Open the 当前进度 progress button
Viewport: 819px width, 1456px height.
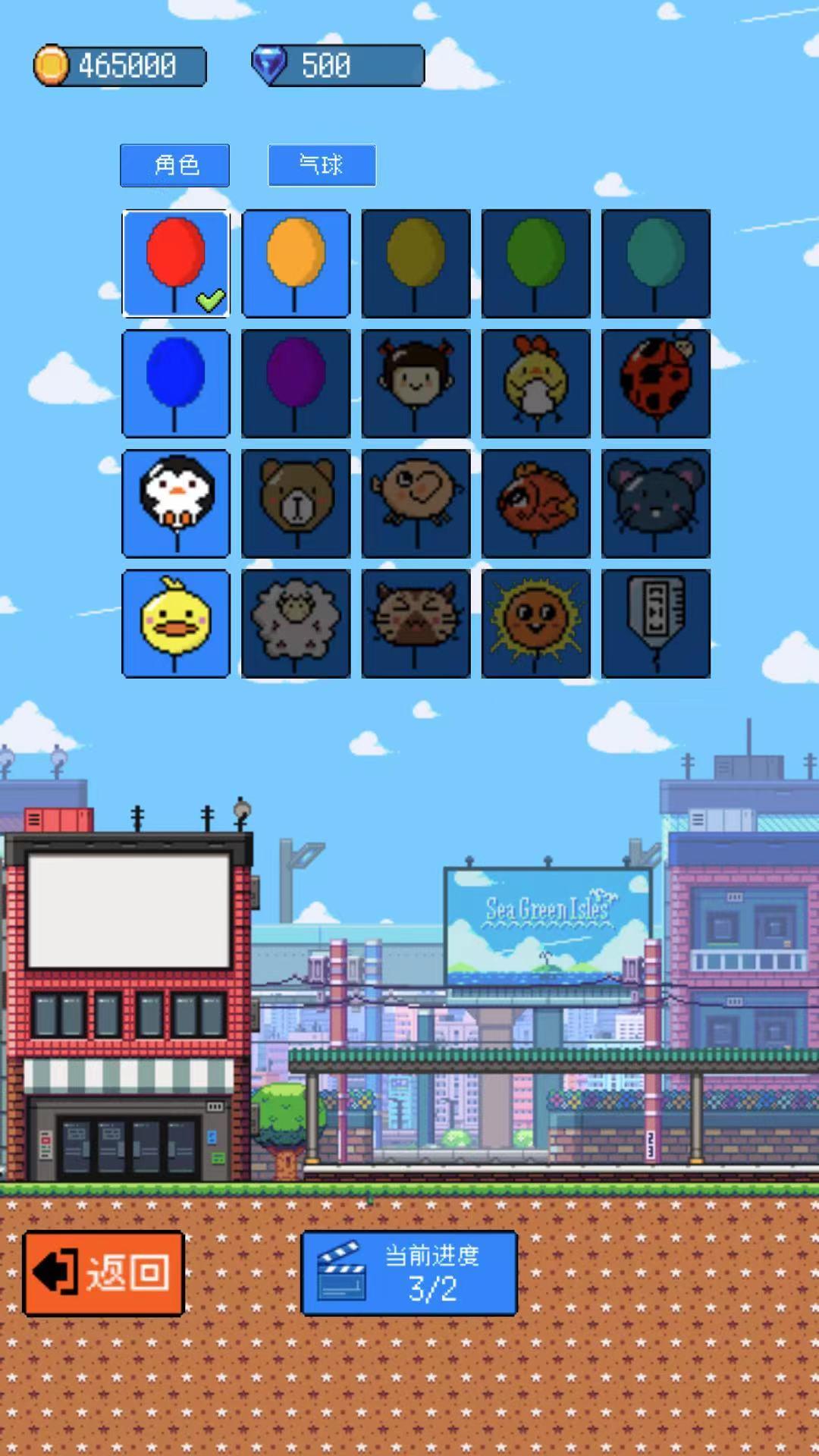point(409,1272)
